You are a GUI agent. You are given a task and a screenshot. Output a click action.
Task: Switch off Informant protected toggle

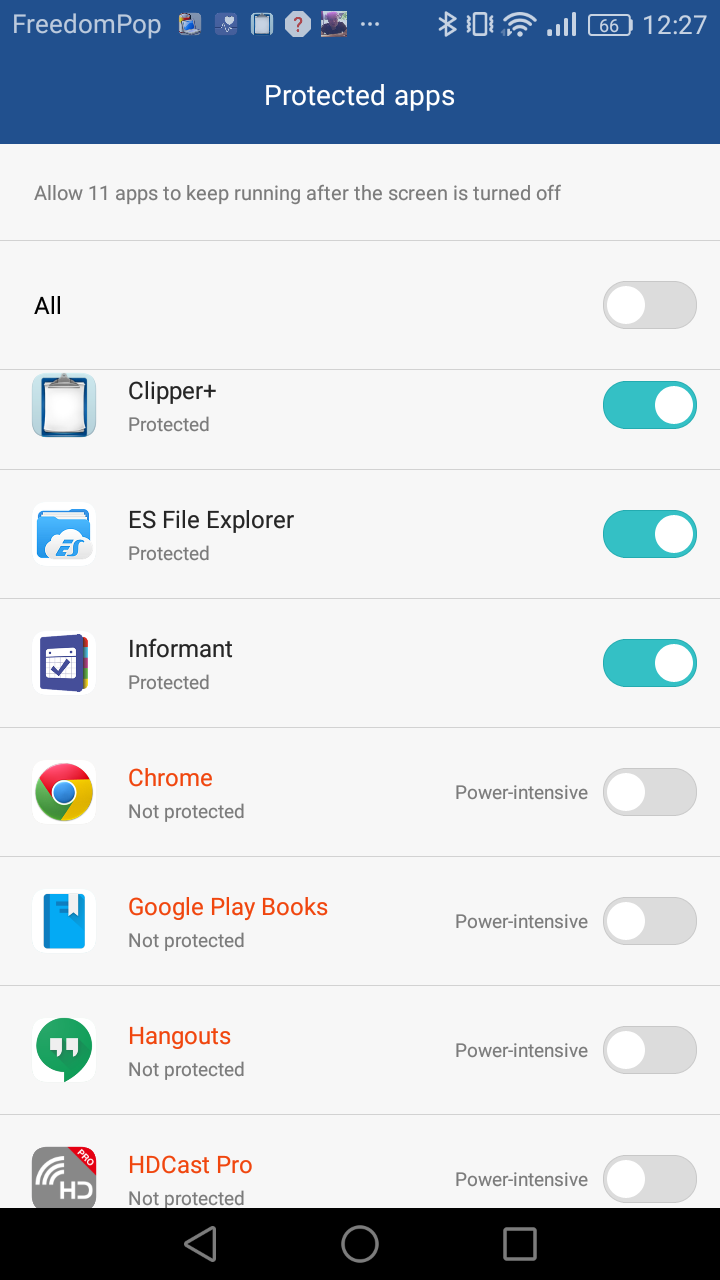tap(650, 663)
